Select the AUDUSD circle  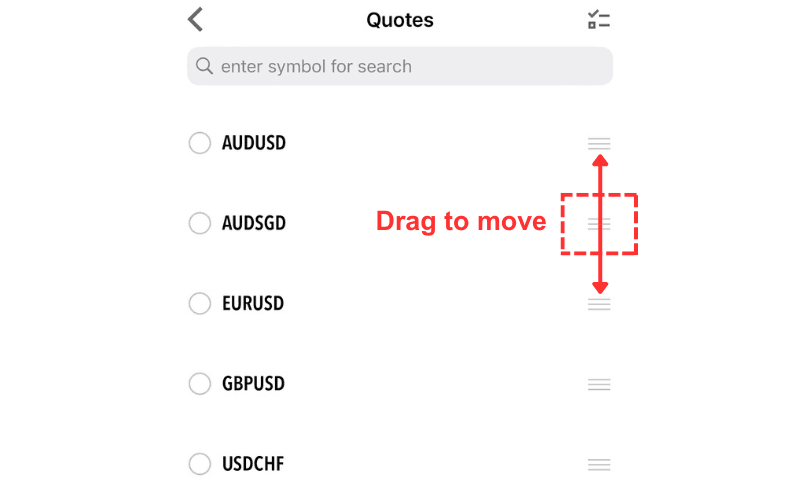[200, 143]
